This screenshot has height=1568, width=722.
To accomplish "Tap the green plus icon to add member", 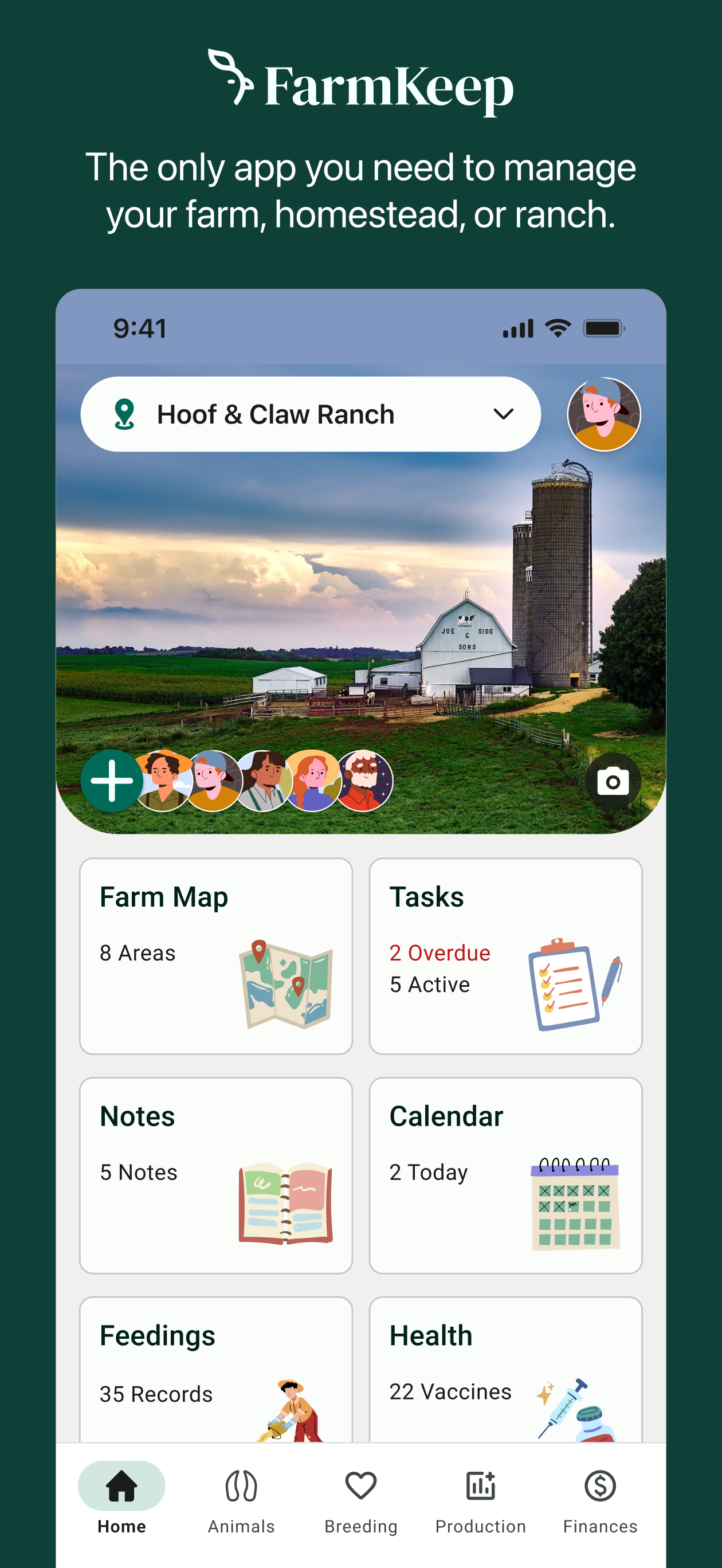I will coord(112,781).
